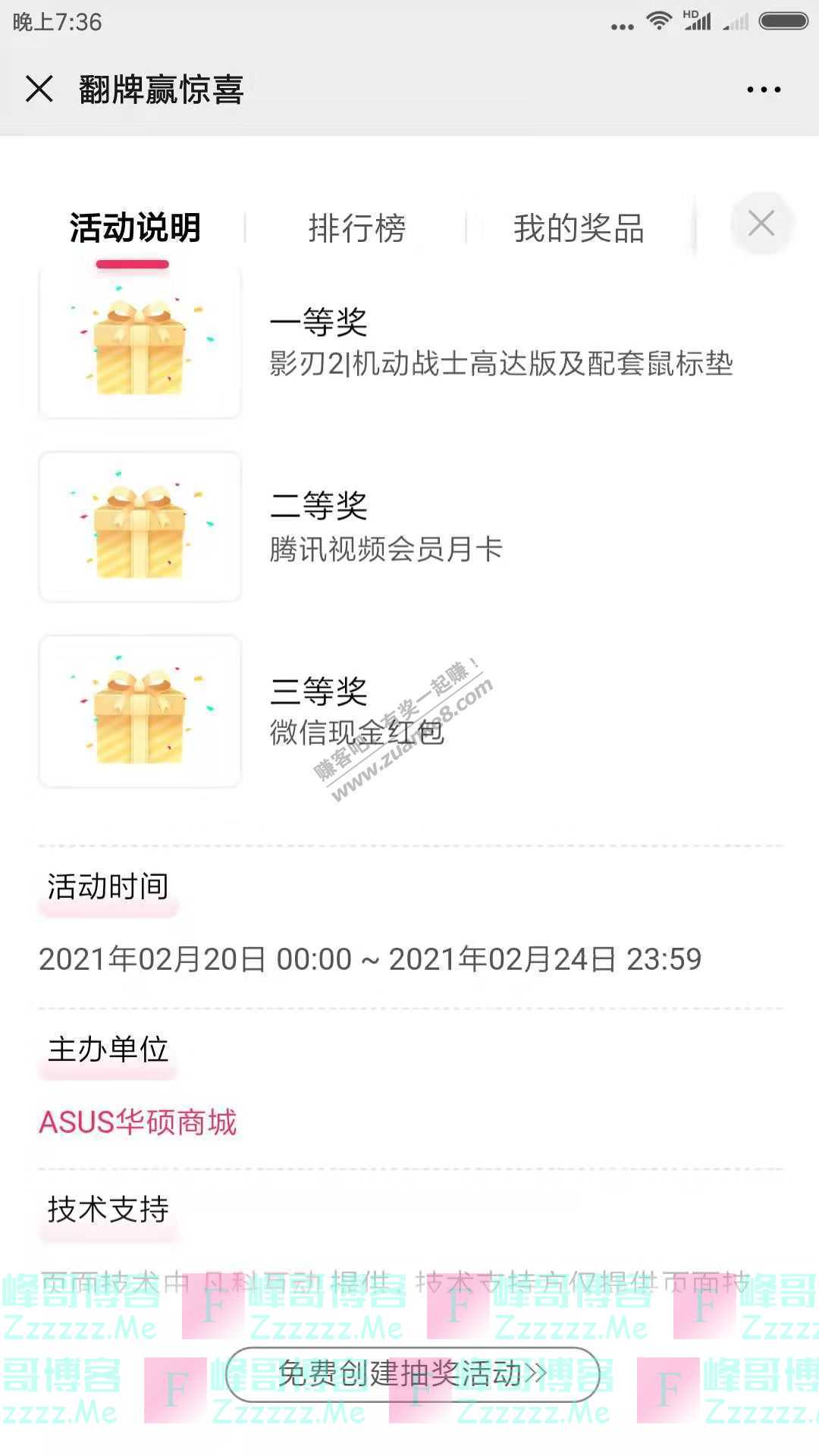The image size is (819, 1456).
Task: Tap the 翻牌赢惊喜 page title
Action: tap(161, 89)
